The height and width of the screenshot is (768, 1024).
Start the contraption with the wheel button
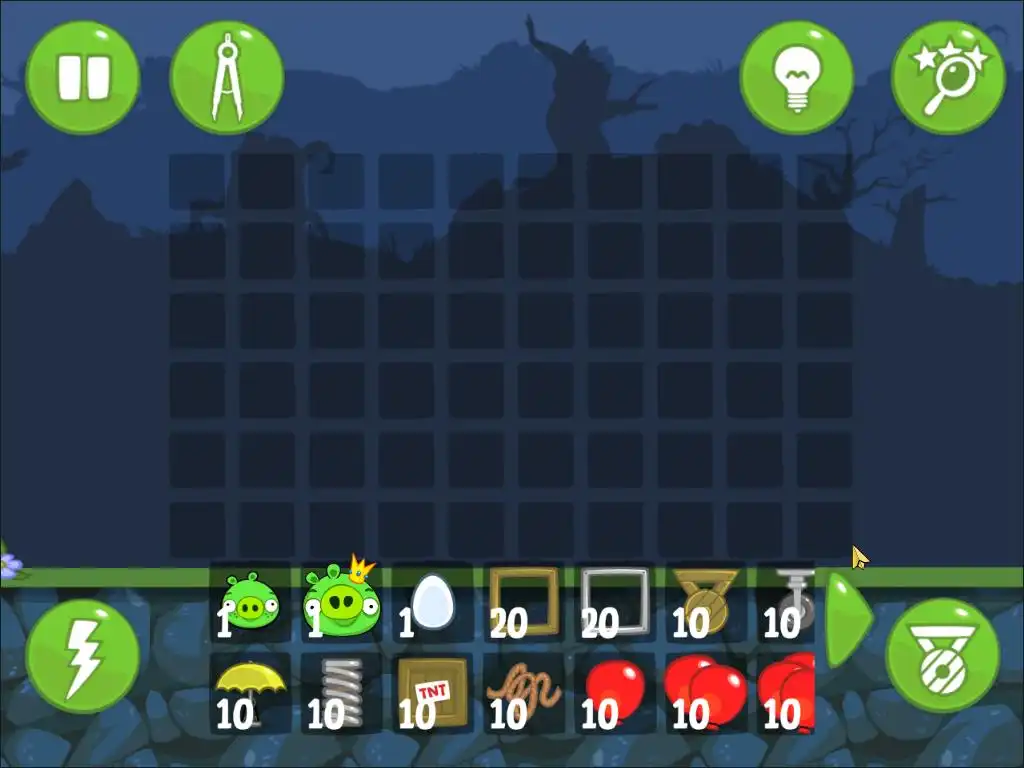point(942,655)
